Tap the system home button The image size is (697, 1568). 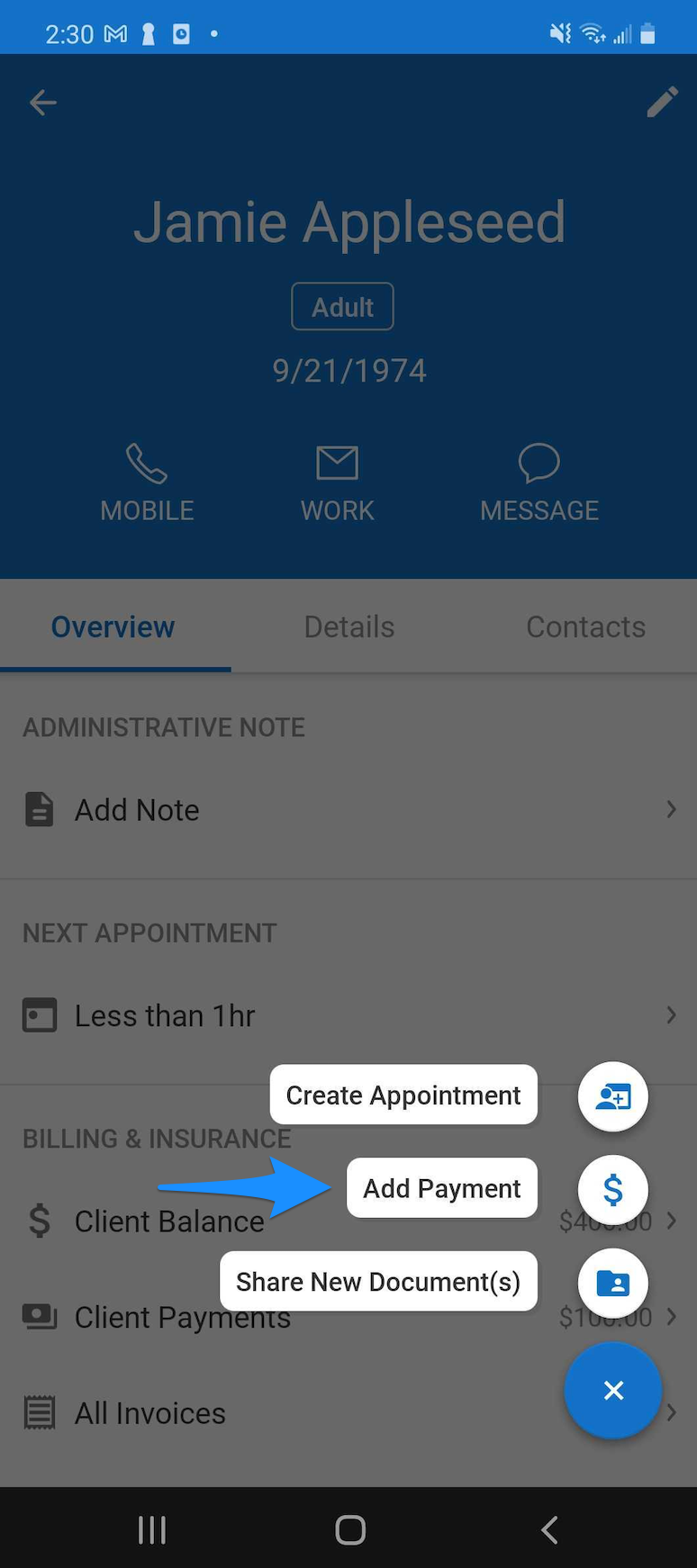(349, 1529)
